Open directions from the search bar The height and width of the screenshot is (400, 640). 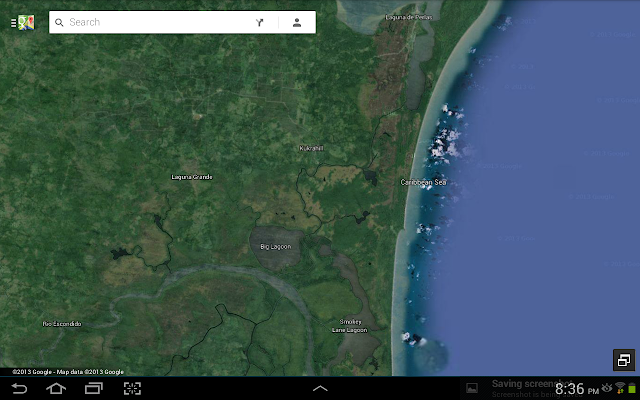[260, 22]
